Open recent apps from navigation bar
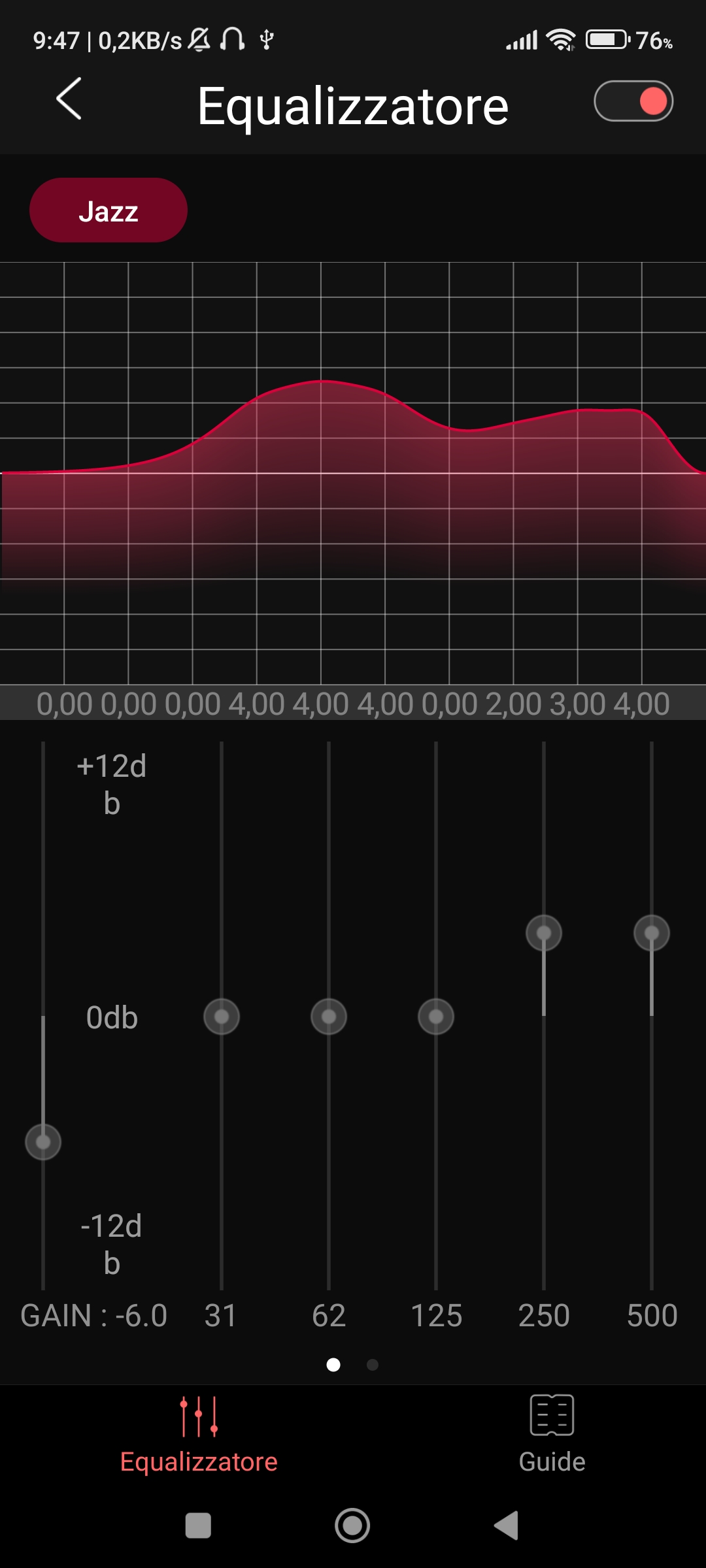 coord(198,1526)
